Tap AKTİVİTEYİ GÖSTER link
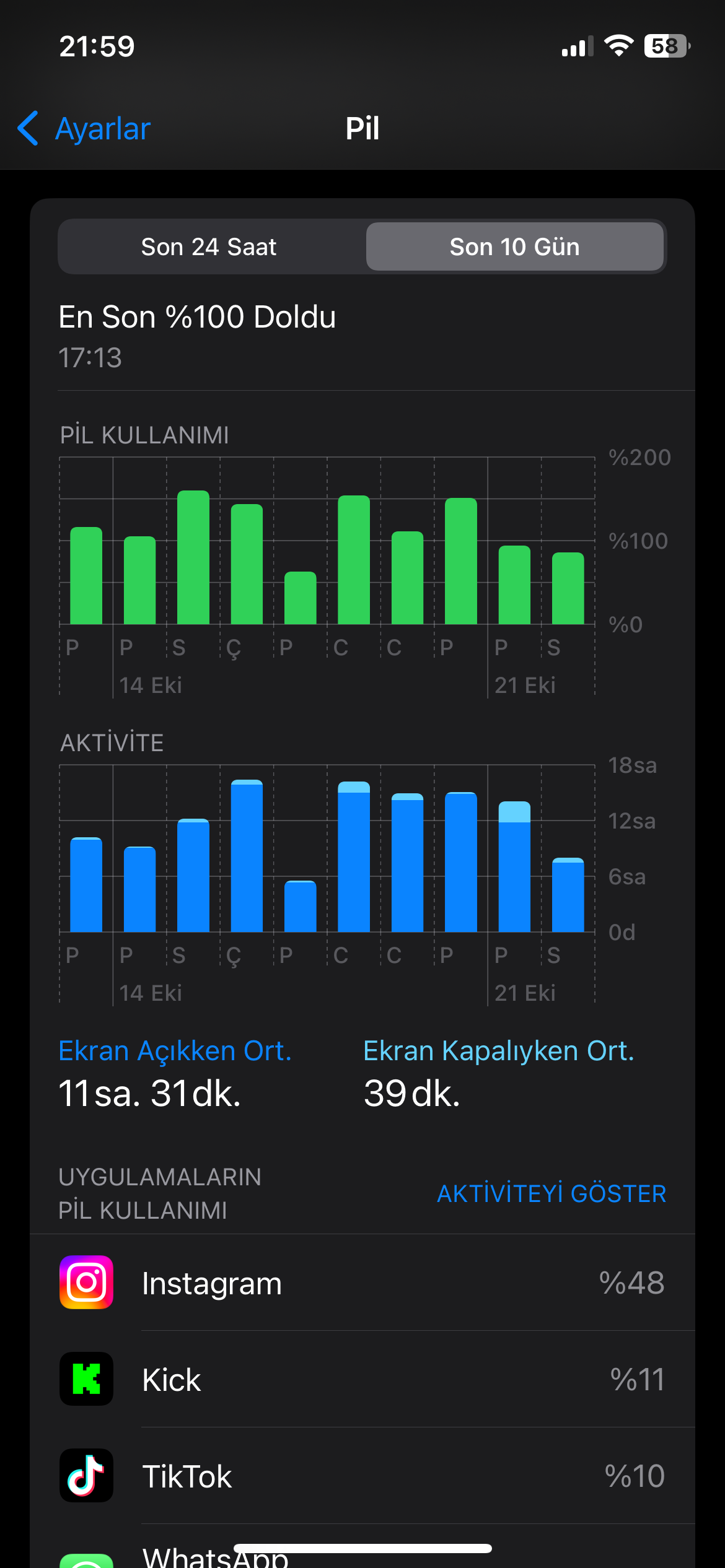 click(551, 1193)
